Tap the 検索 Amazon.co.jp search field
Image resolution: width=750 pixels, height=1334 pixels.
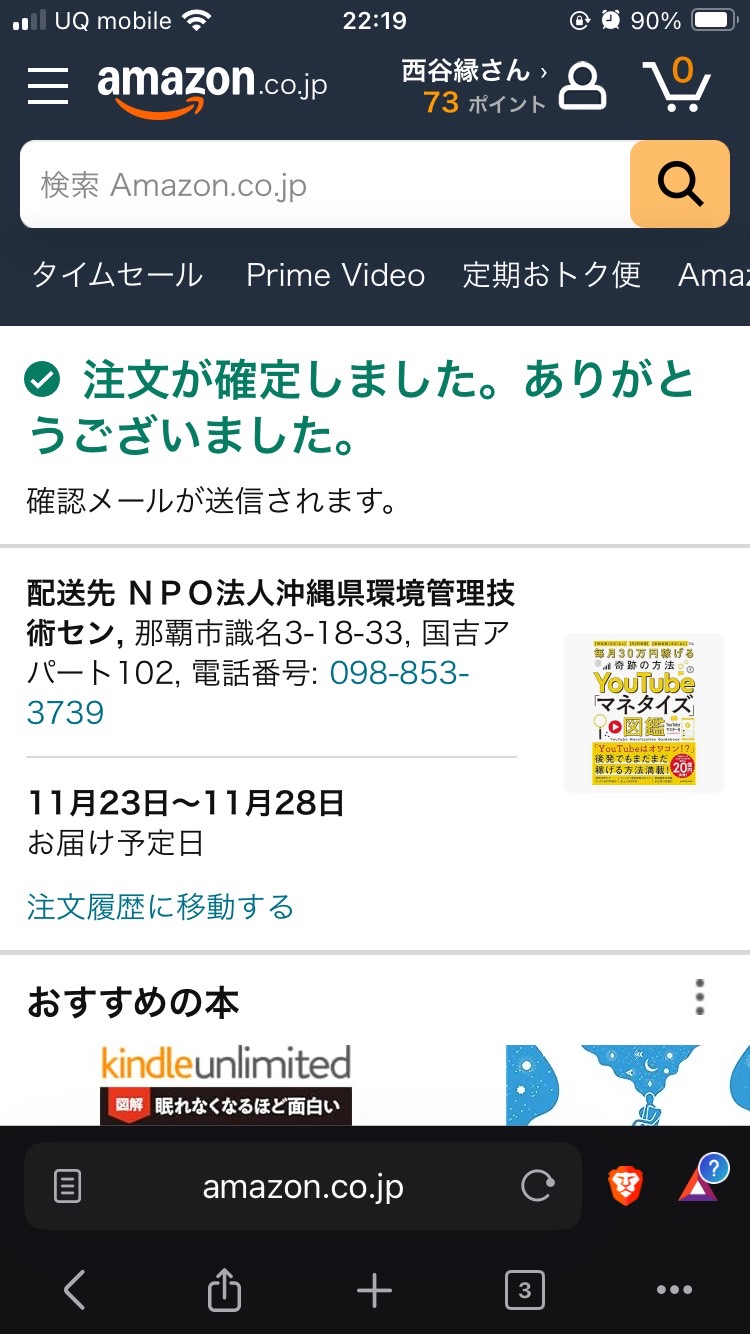[326, 185]
